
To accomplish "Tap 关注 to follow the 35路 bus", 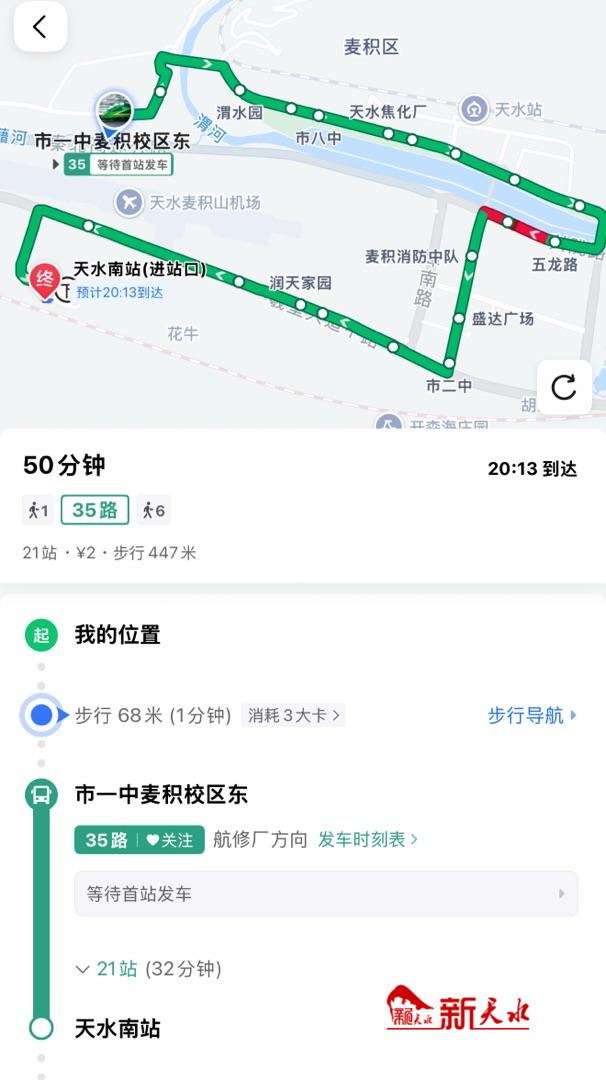I will [x=170, y=840].
